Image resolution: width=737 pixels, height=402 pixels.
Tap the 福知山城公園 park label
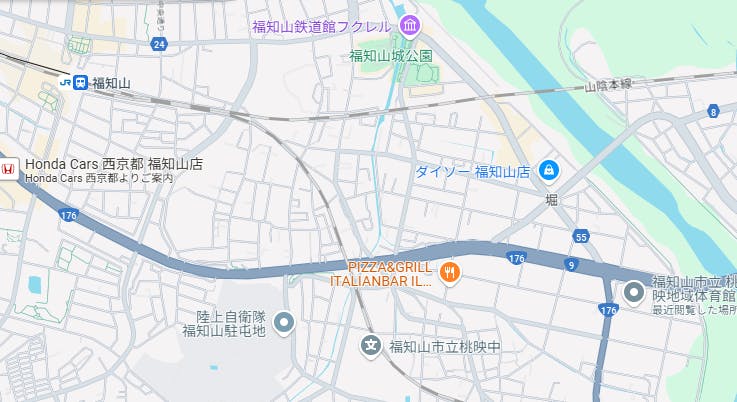[x=391, y=56]
